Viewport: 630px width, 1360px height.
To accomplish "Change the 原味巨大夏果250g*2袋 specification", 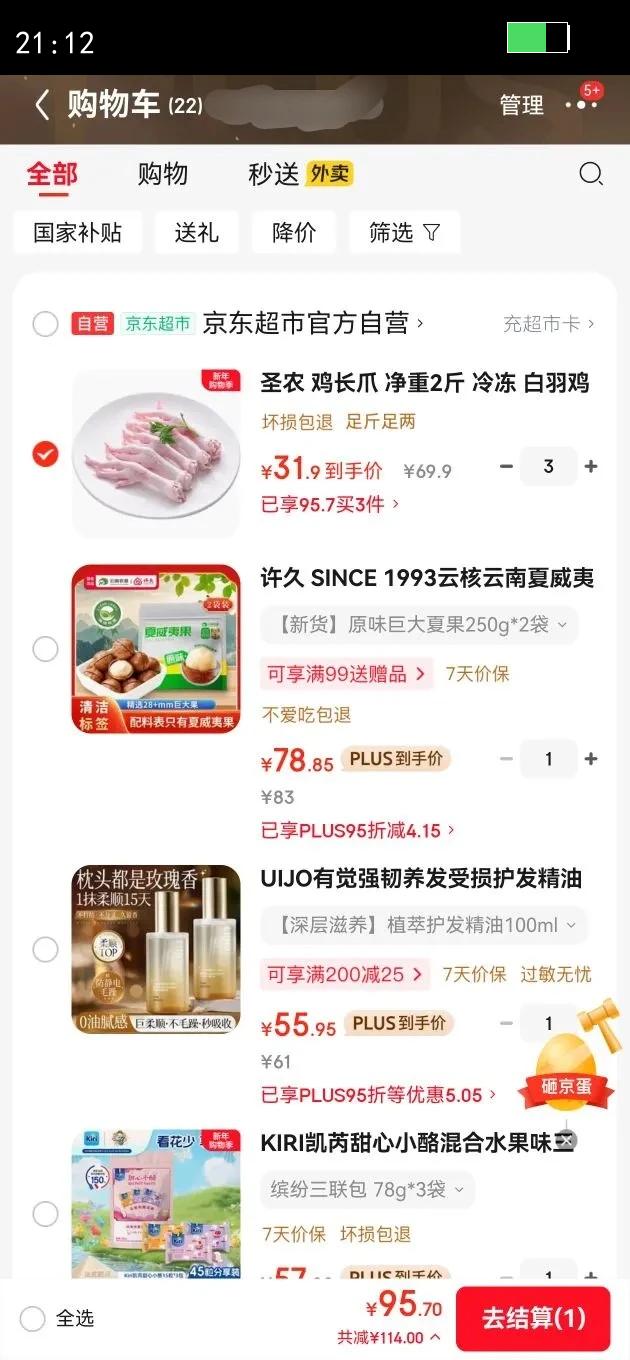I will (x=419, y=625).
